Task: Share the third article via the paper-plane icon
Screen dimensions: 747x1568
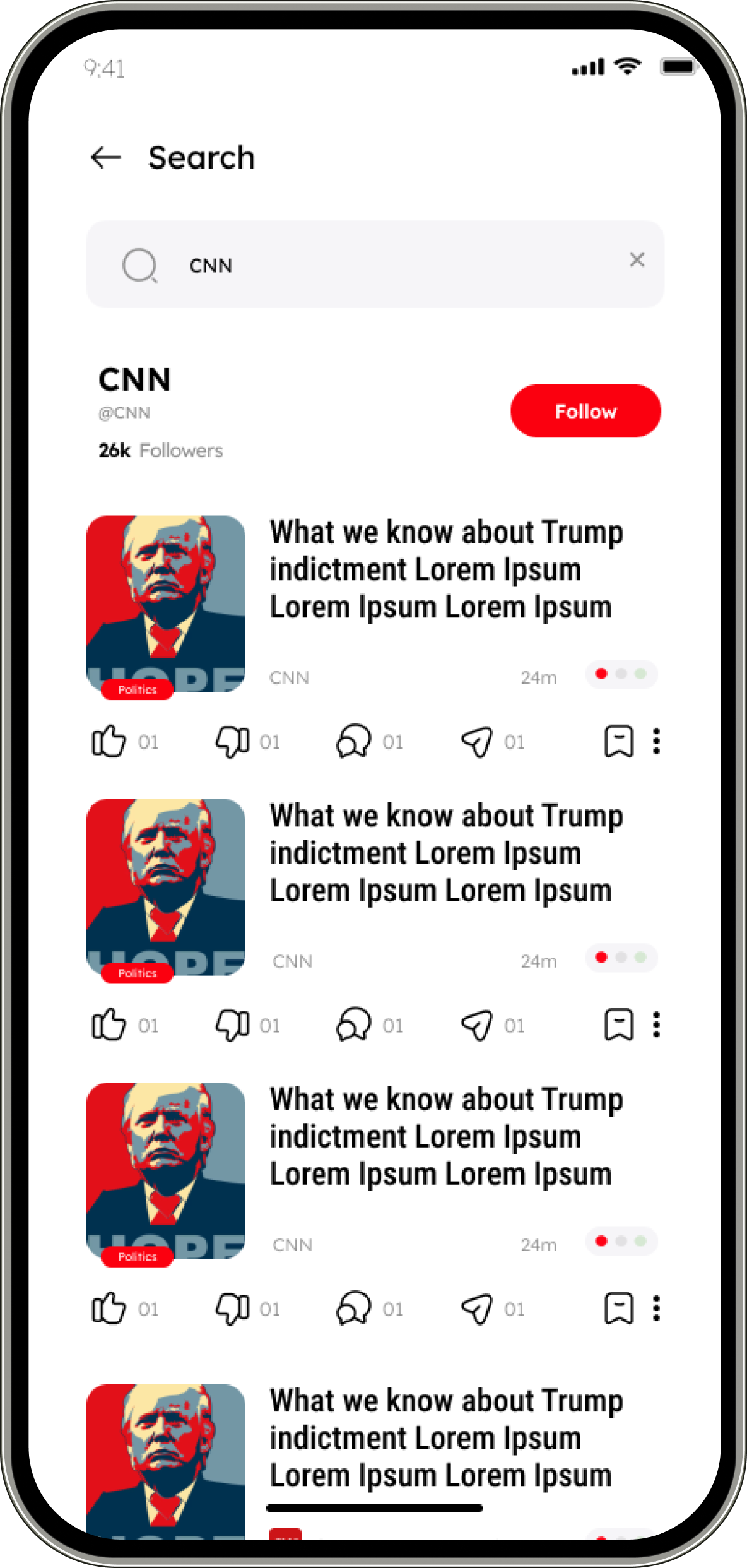Action: click(476, 1308)
